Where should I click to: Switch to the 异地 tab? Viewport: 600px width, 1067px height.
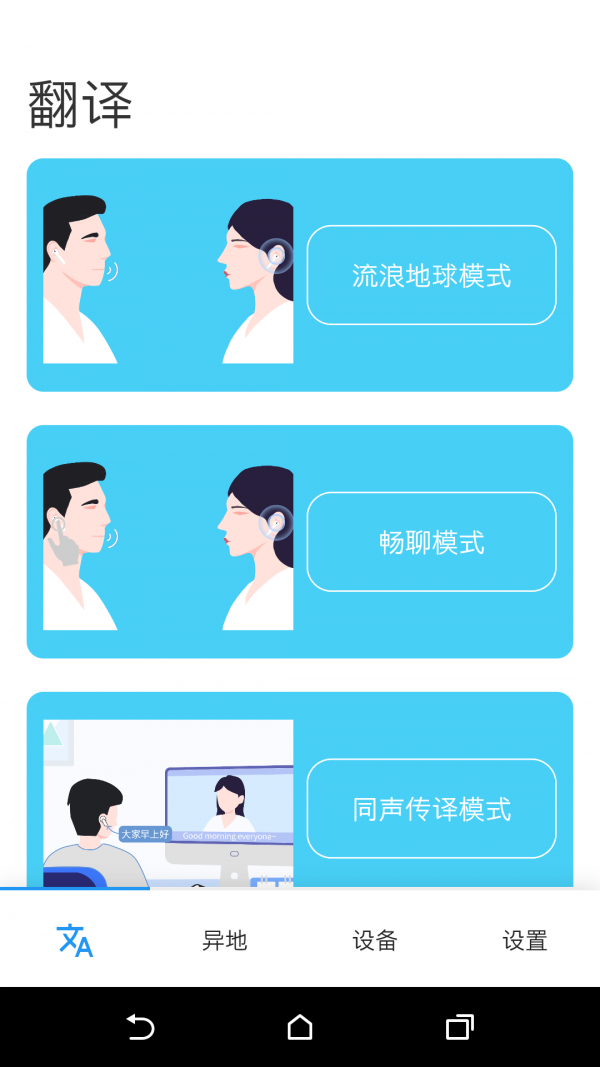coord(225,940)
